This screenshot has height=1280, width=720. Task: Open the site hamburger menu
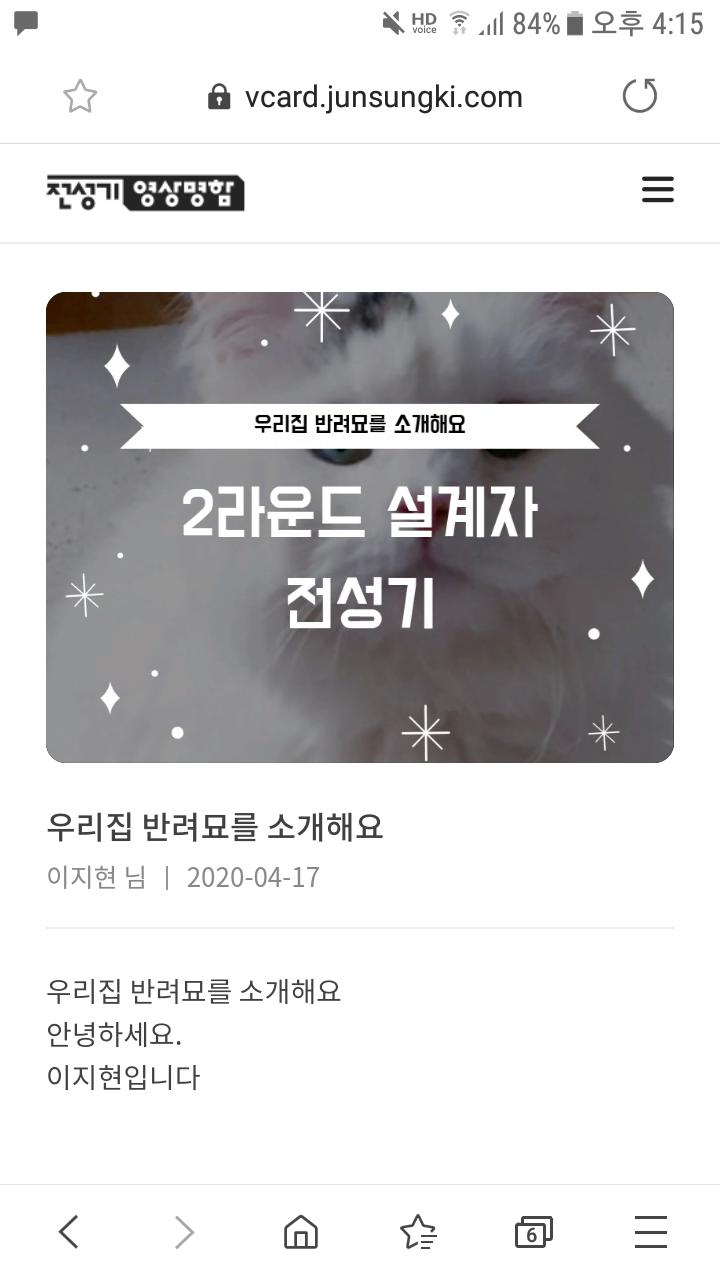pos(657,190)
